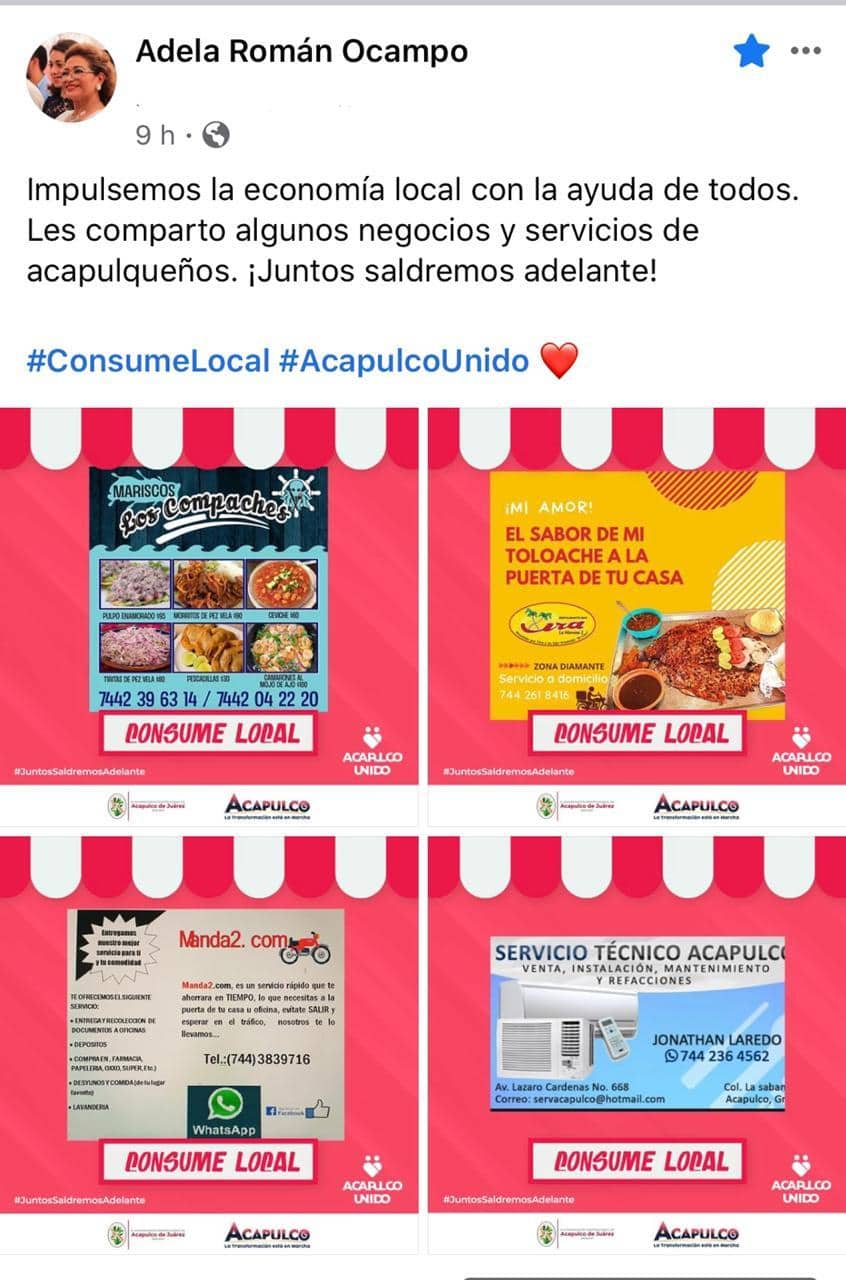The image size is (846, 1280).
Task: Tap the blue star favorite icon
Action: [x=751, y=51]
